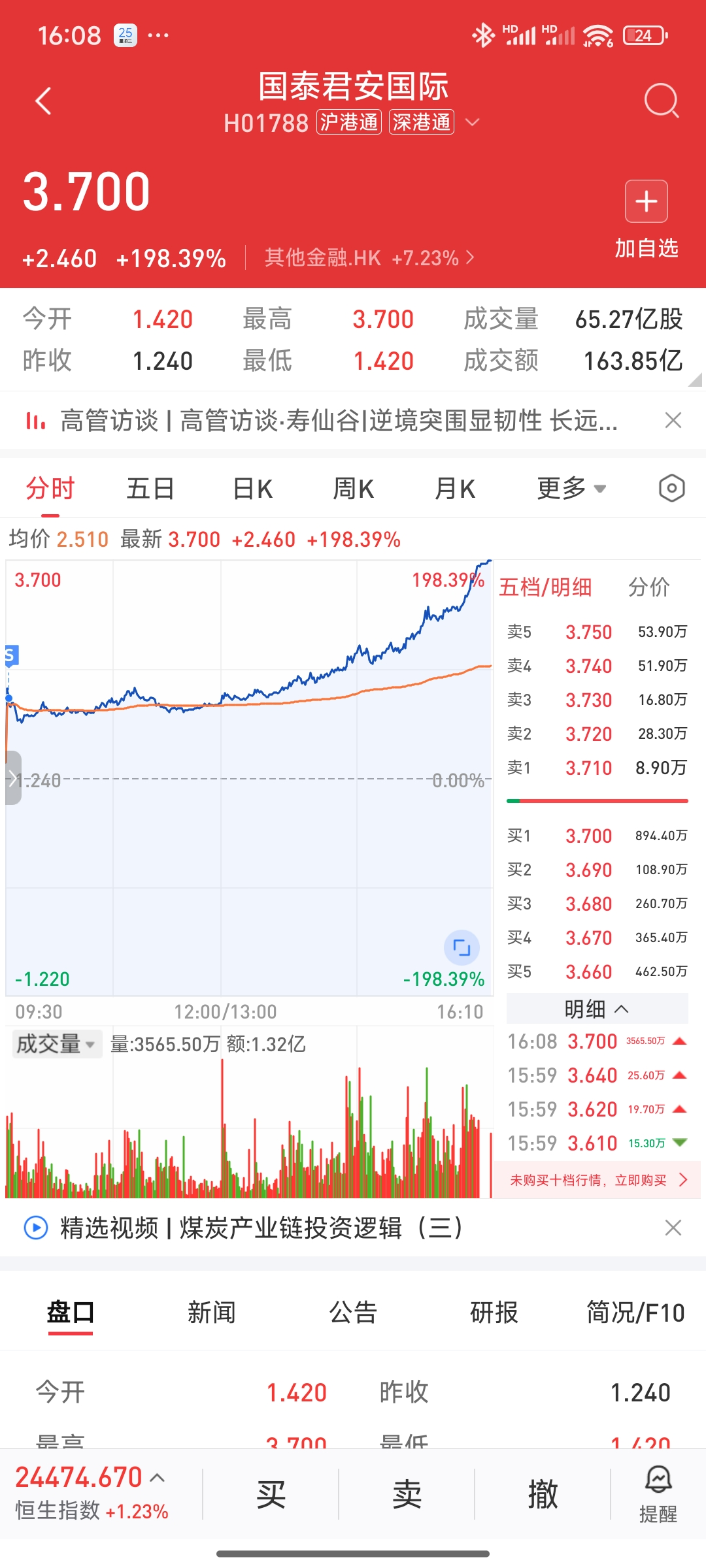Viewport: 706px width, 1568px height.
Task: Expand chart to fullscreen view
Action: click(462, 947)
